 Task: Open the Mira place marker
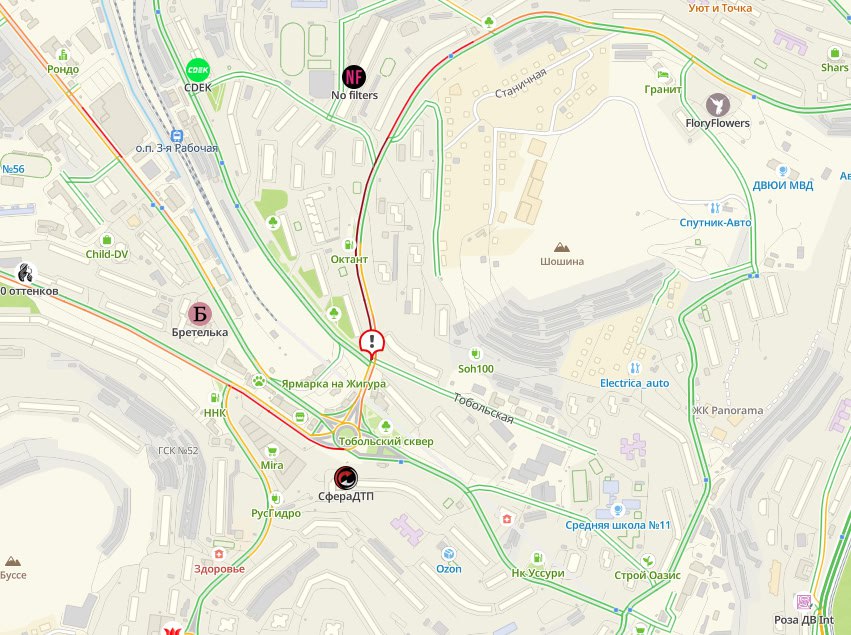coord(272,450)
